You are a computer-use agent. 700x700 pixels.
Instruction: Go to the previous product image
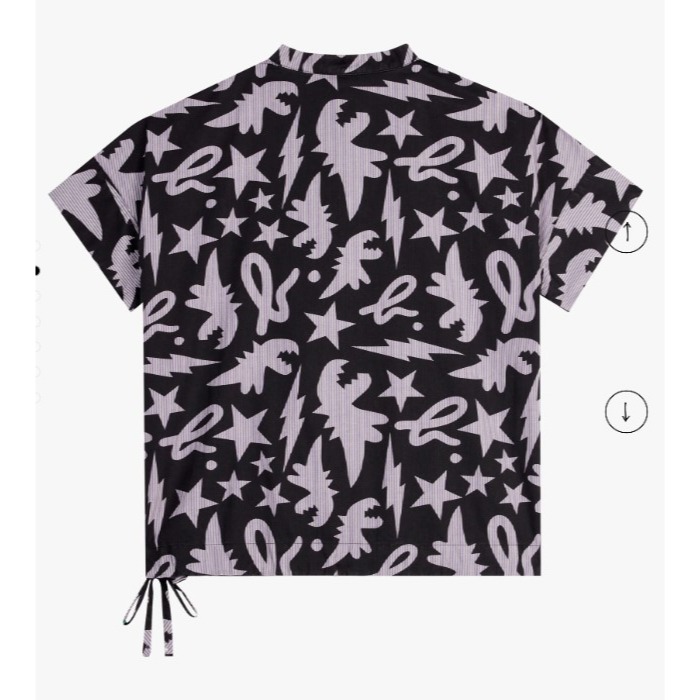[627, 232]
